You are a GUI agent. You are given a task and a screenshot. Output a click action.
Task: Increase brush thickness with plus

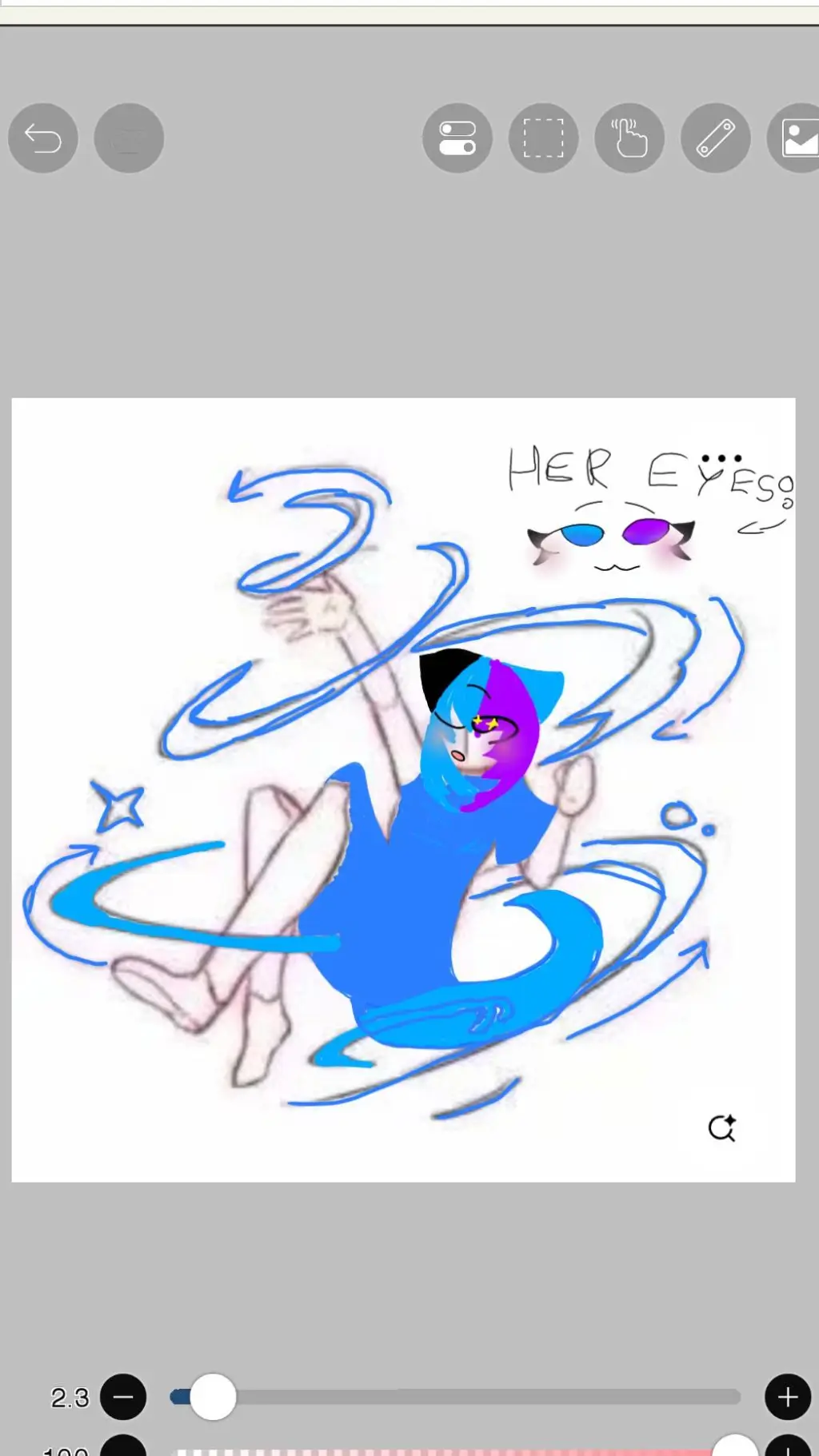[x=788, y=1397]
